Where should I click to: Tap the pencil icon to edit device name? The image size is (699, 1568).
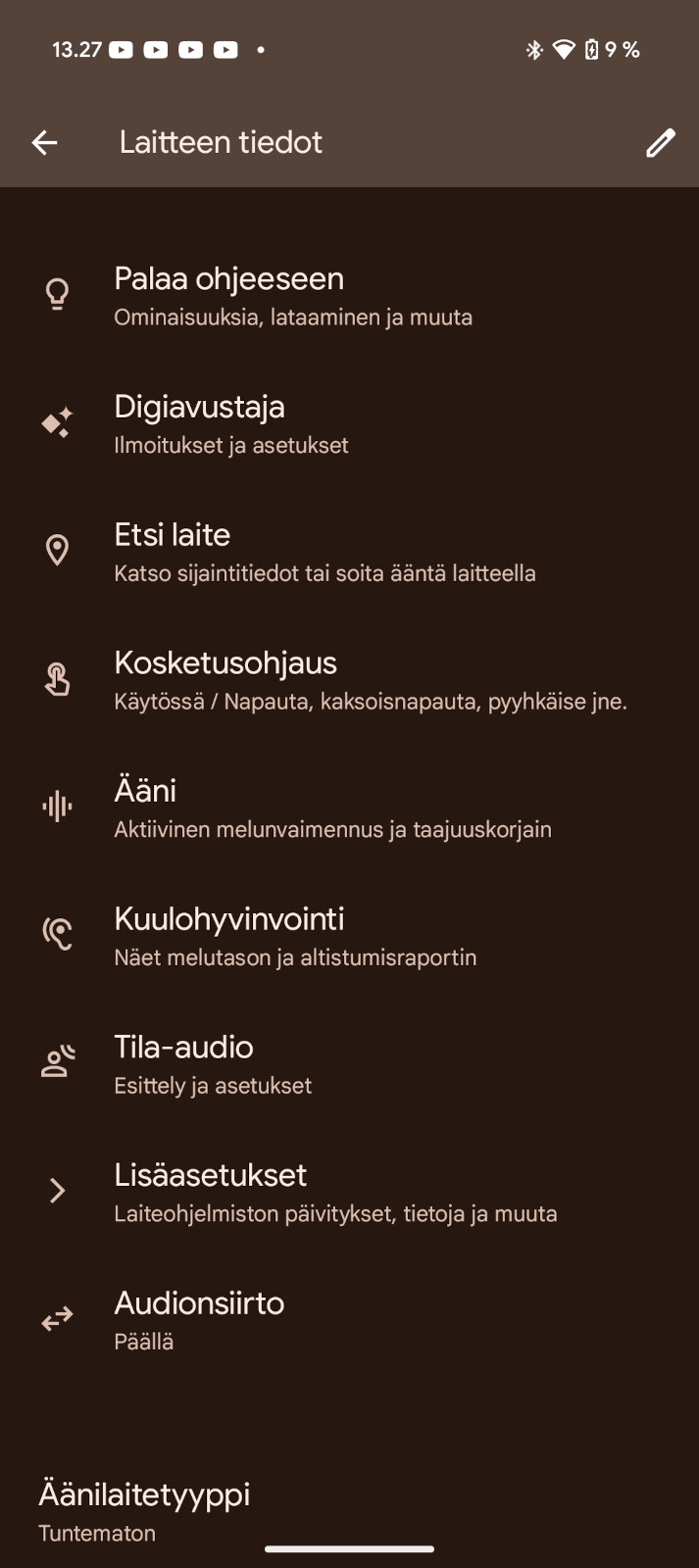(x=660, y=143)
